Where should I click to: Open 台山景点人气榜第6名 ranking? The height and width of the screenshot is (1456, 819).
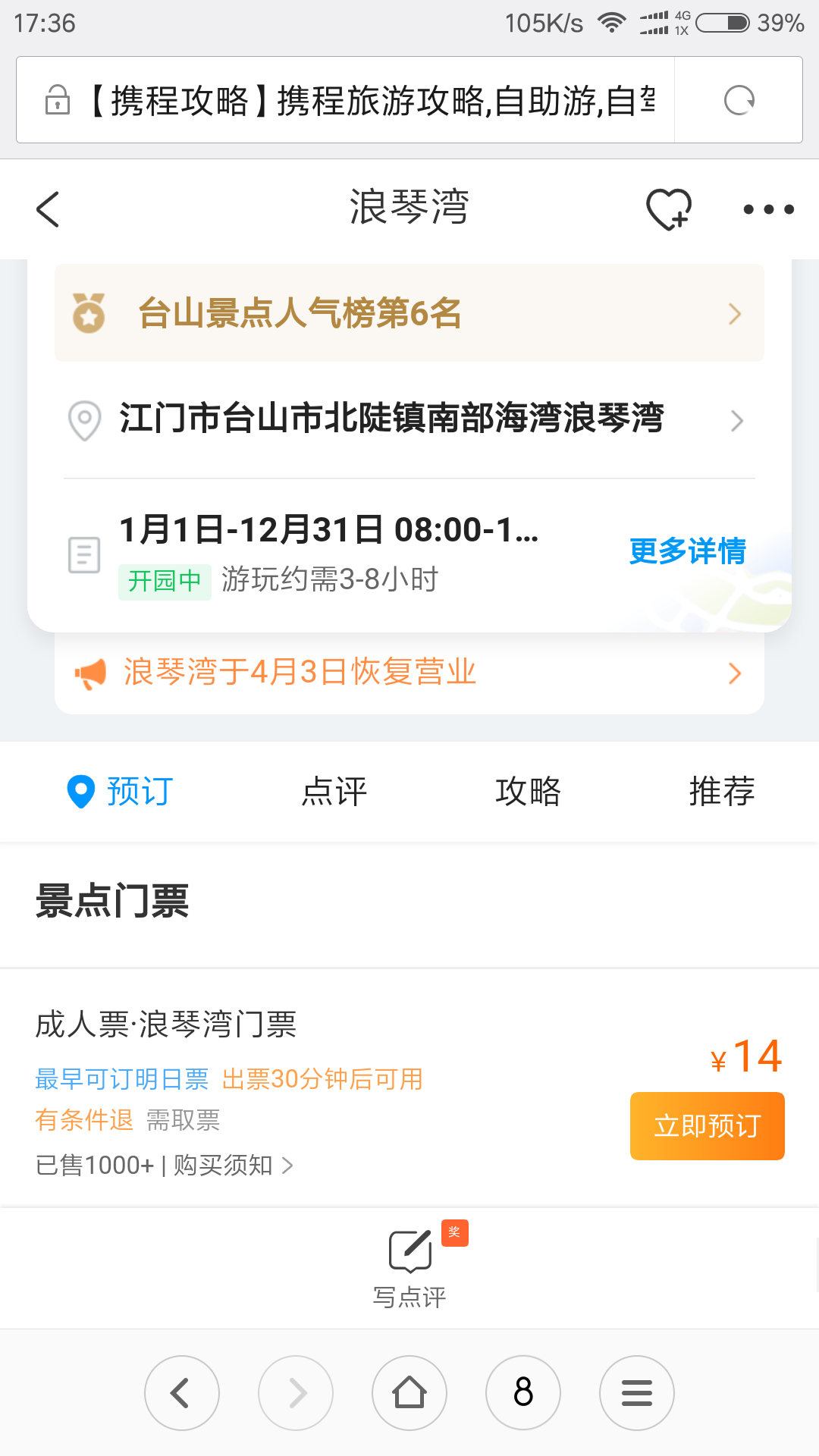coord(409,313)
